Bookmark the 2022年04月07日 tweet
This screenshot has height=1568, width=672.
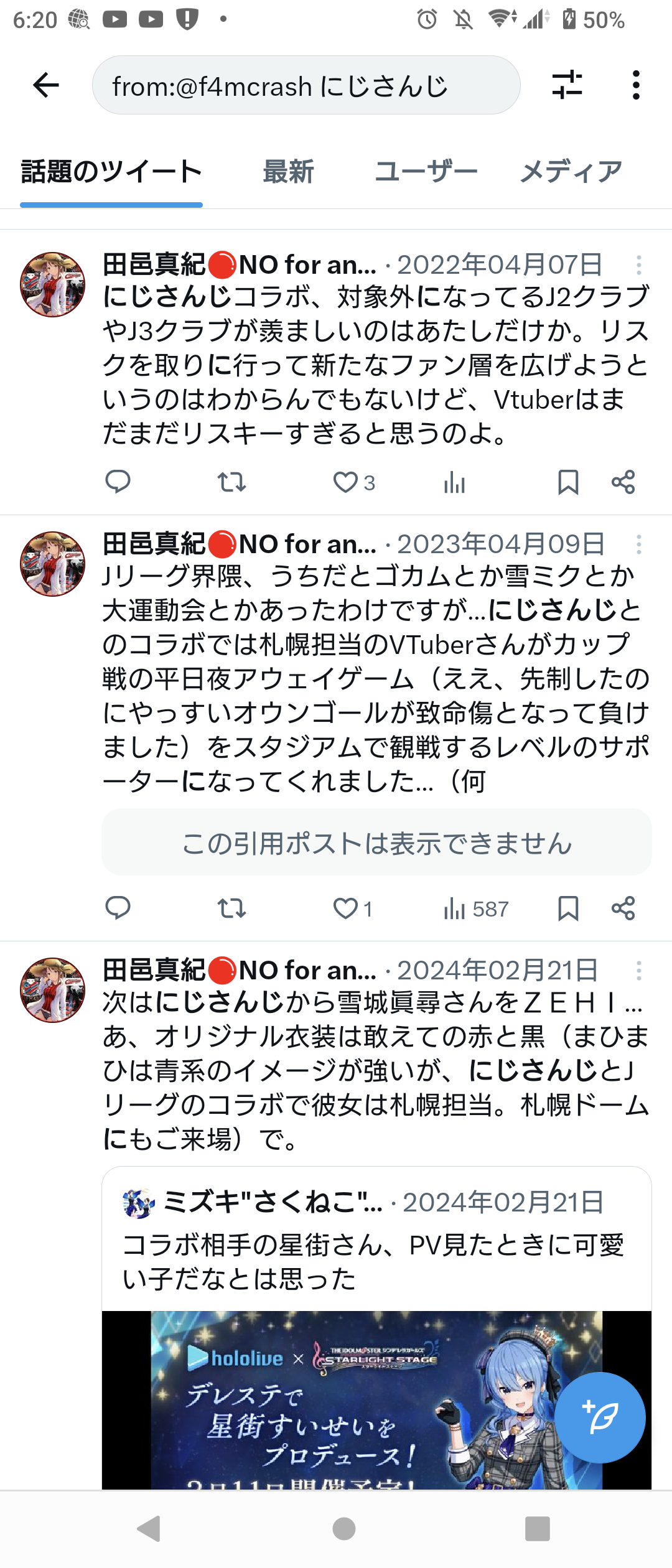point(568,482)
